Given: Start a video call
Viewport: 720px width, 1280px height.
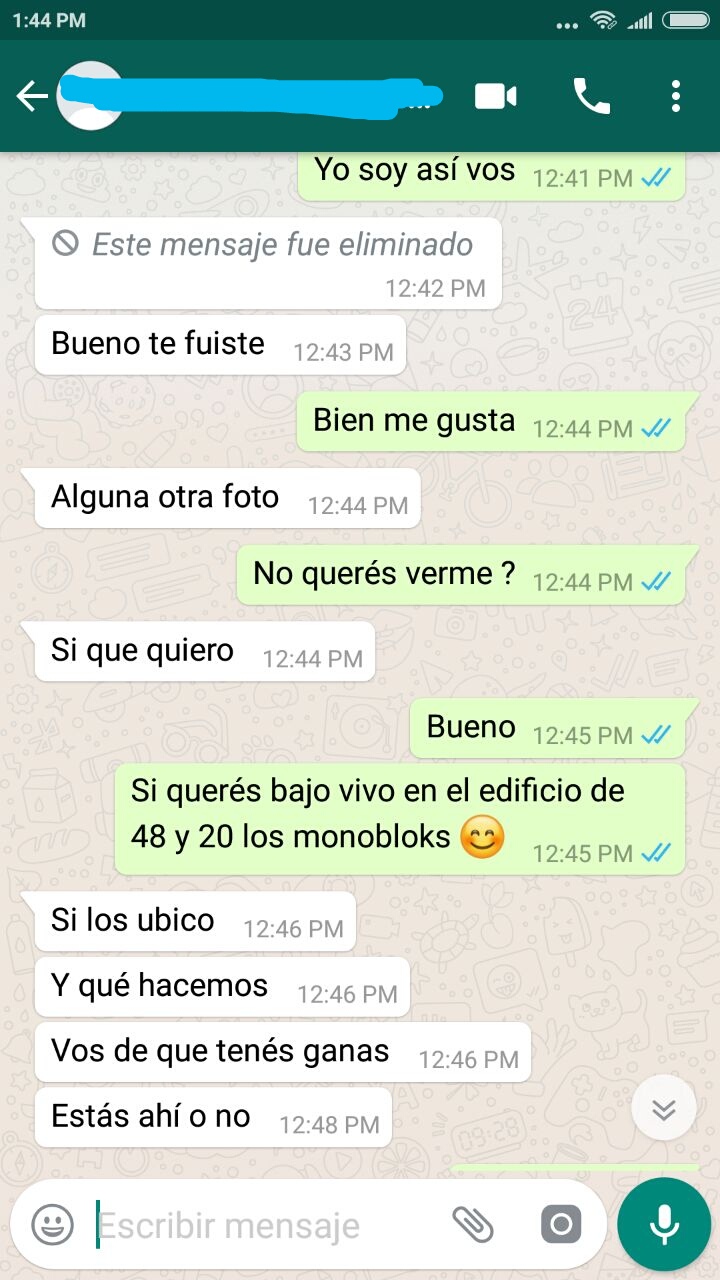Looking at the screenshot, I should click(495, 97).
